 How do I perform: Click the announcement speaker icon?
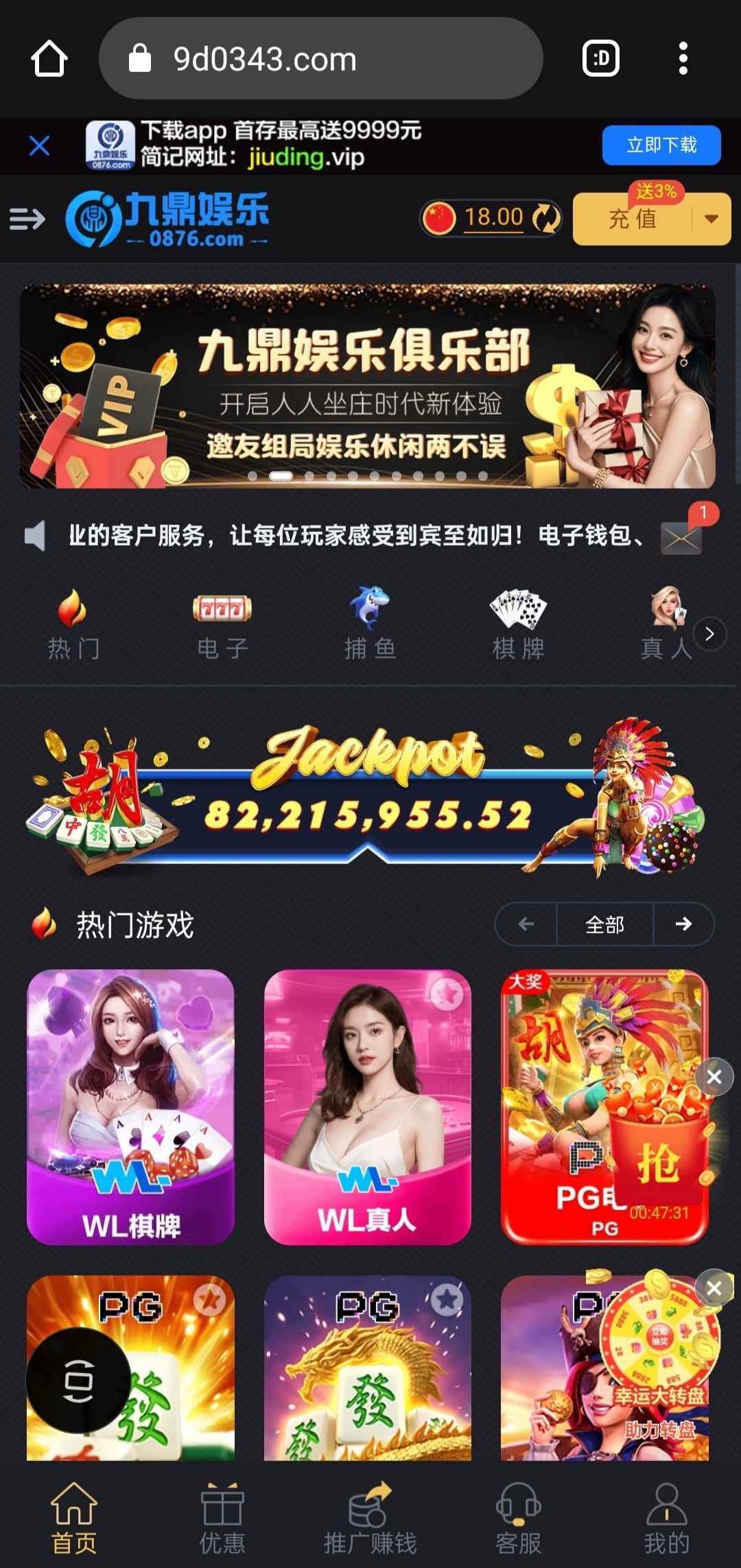[36, 537]
